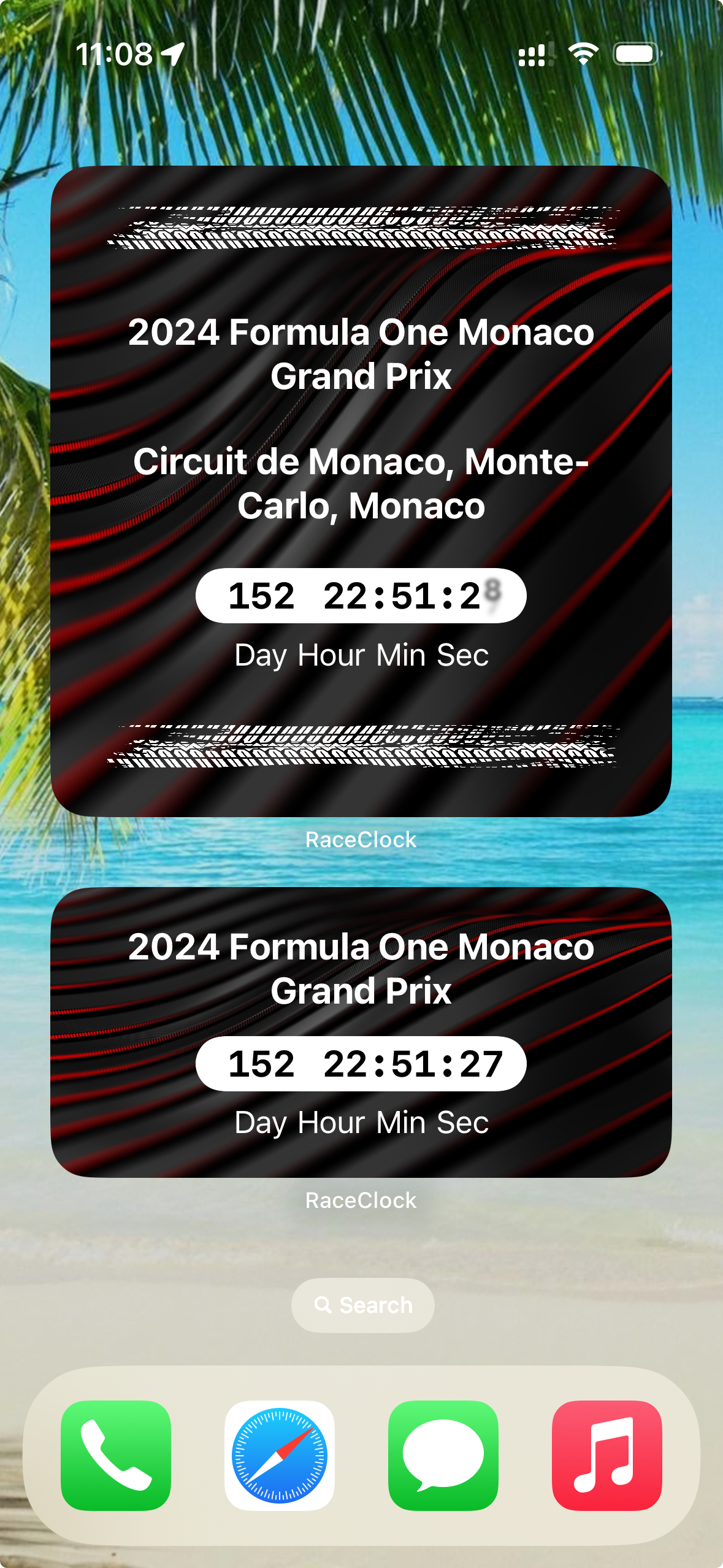The image size is (723, 1568).
Task: Tap the tire track graphic on the large widget
Action: [361, 228]
